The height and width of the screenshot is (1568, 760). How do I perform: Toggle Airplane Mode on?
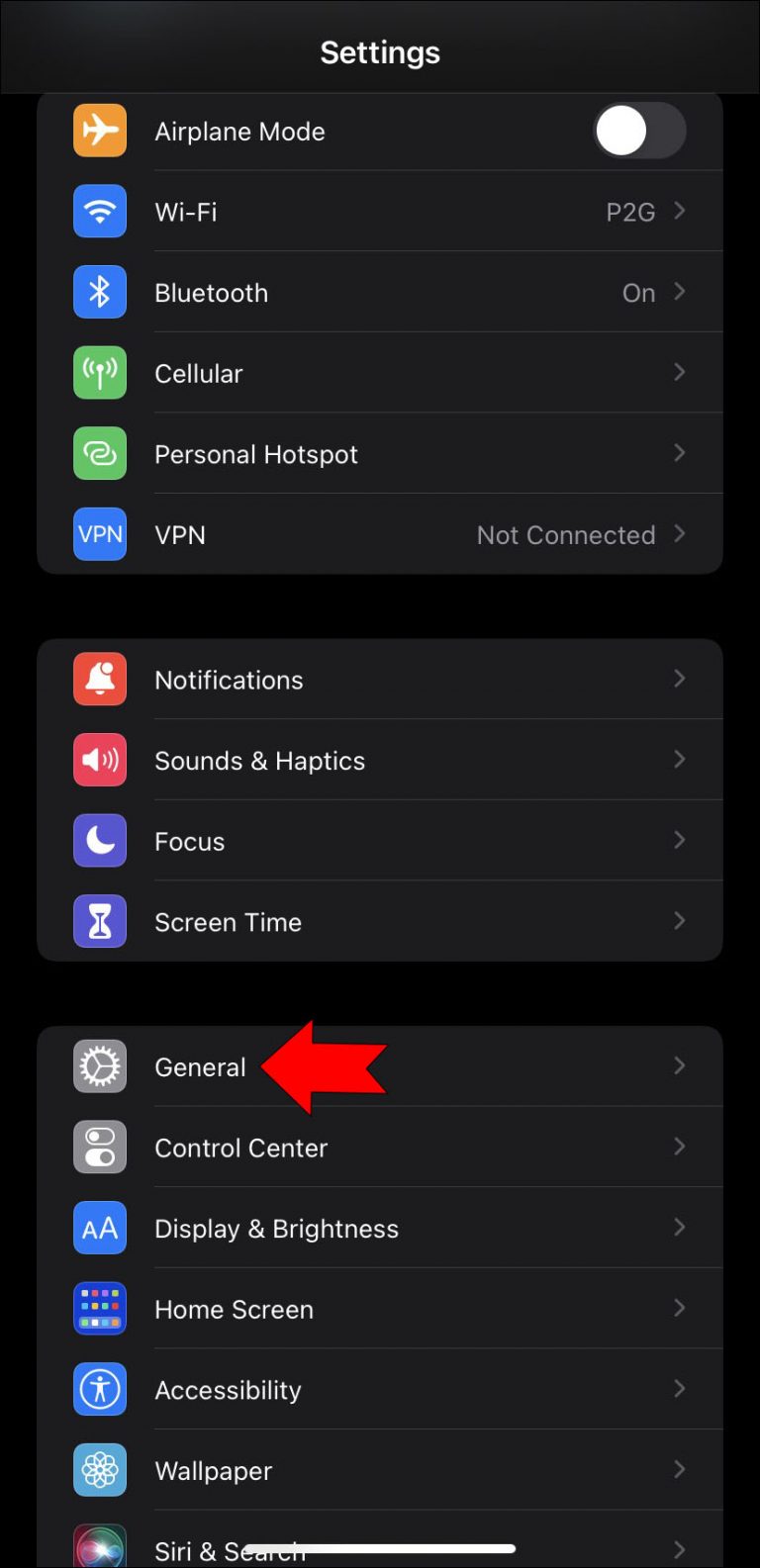click(639, 130)
